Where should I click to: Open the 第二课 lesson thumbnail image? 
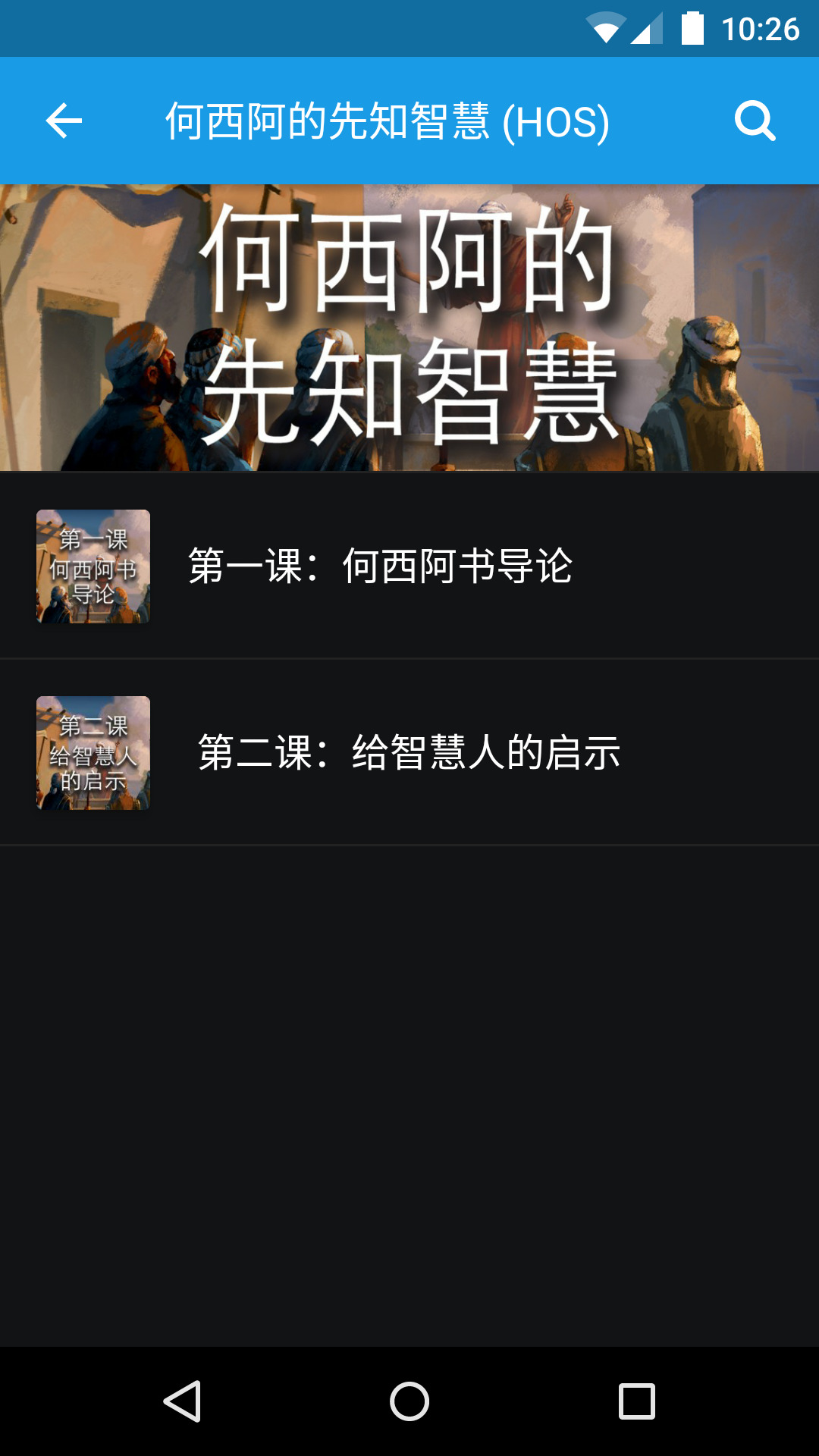tap(93, 753)
